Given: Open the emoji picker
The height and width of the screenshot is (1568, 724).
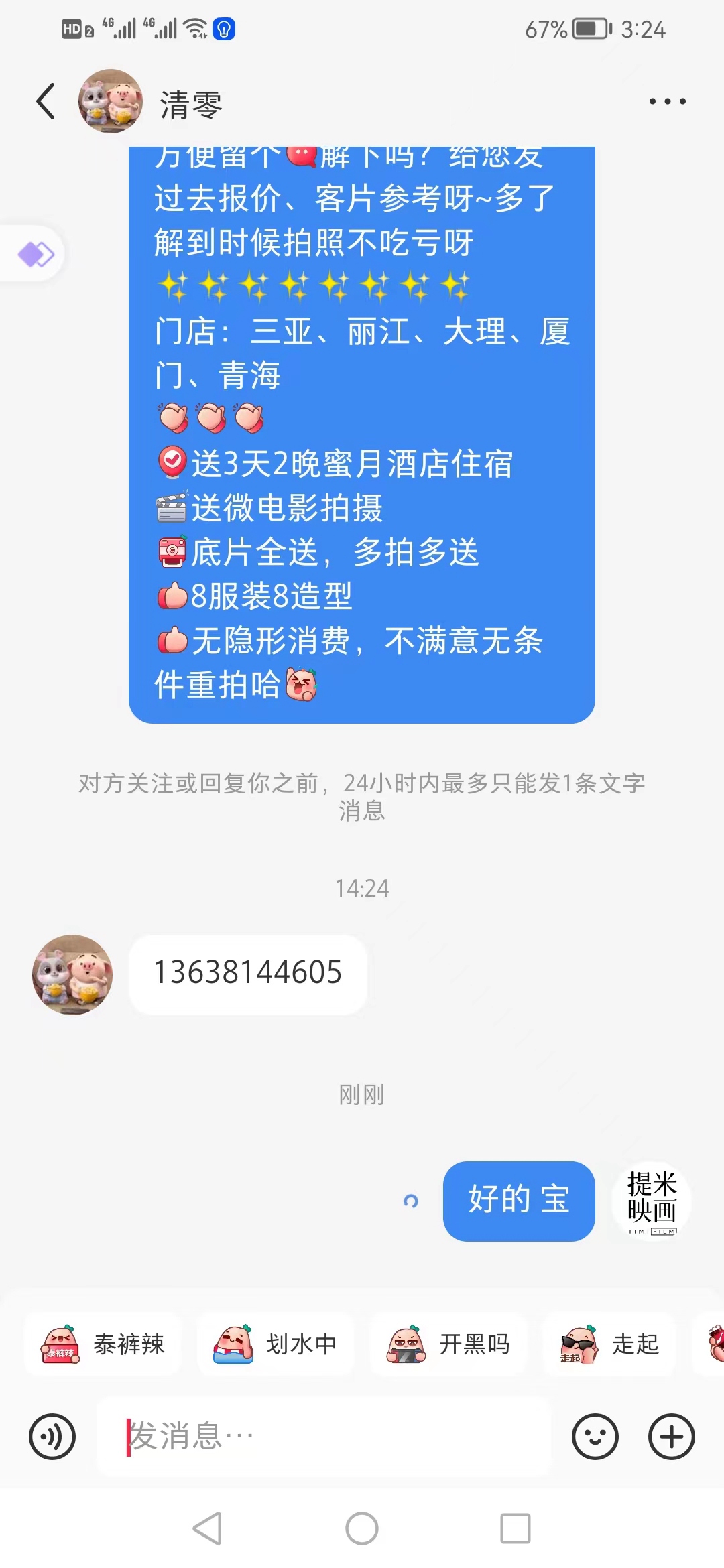Looking at the screenshot, I should click(595, 1437).
